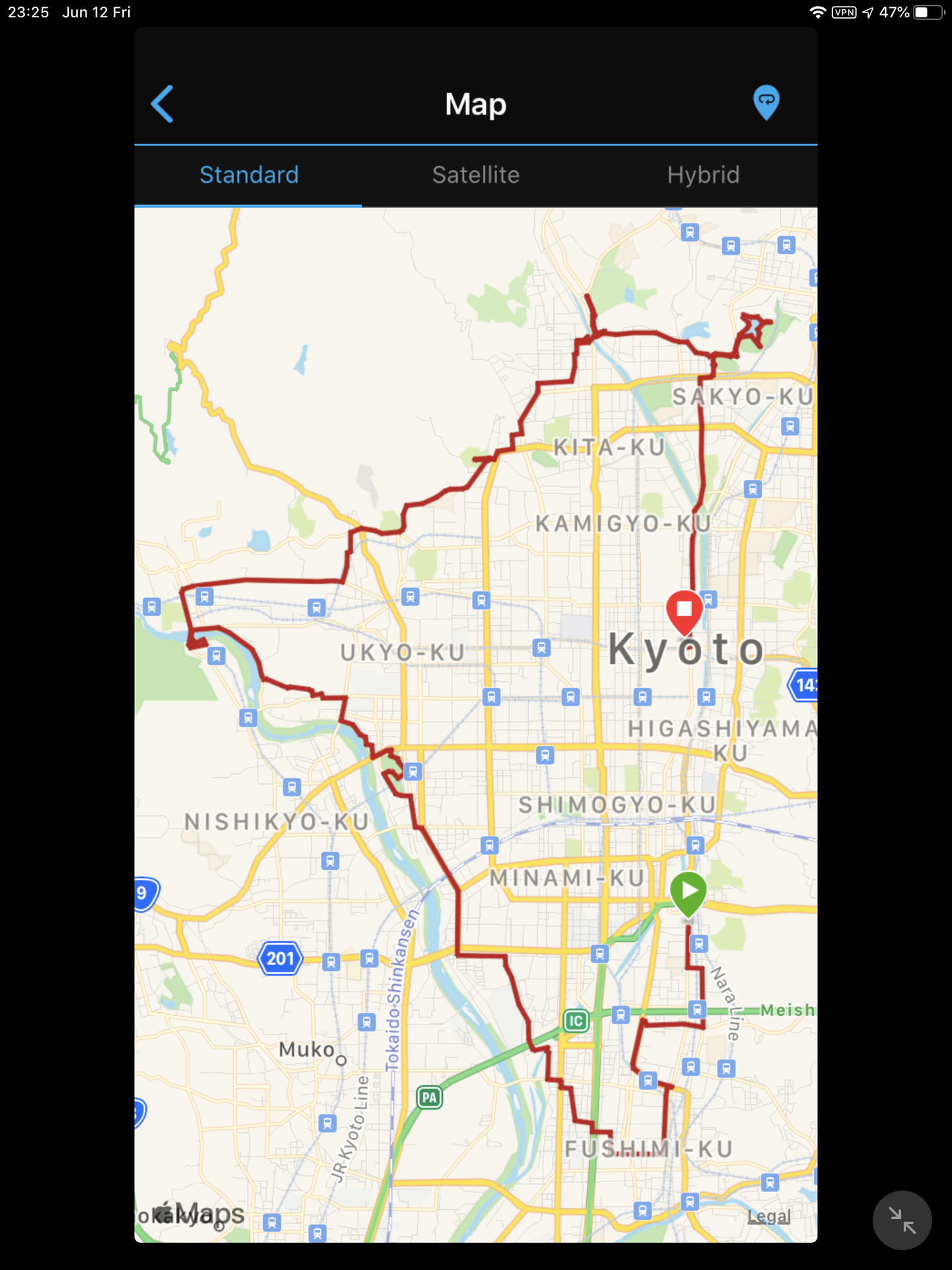Go back from the Map screen
Viewport: 952px width, 1270px height.
tap(163, 104)
